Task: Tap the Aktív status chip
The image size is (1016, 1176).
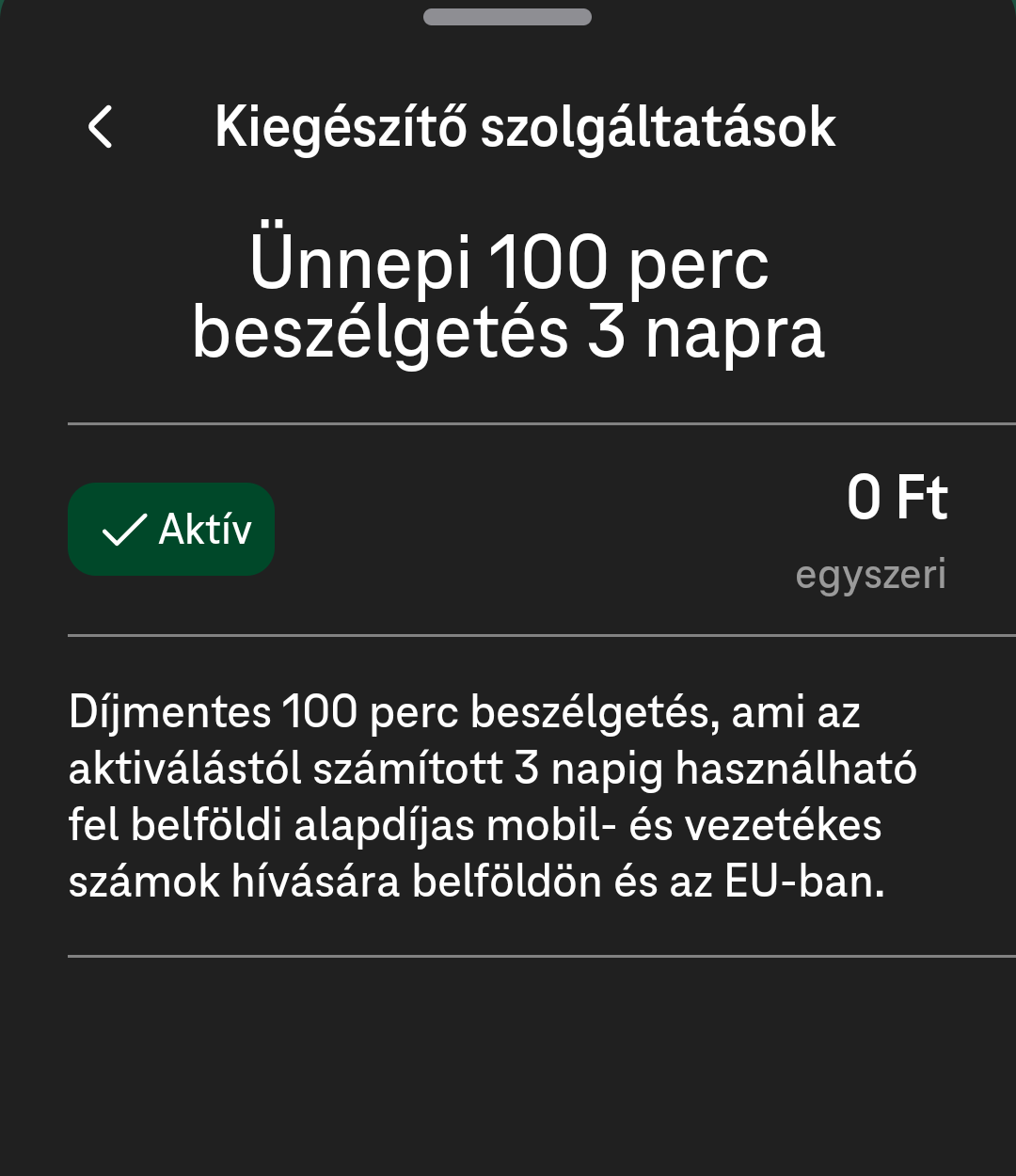Action: [171, 530]
